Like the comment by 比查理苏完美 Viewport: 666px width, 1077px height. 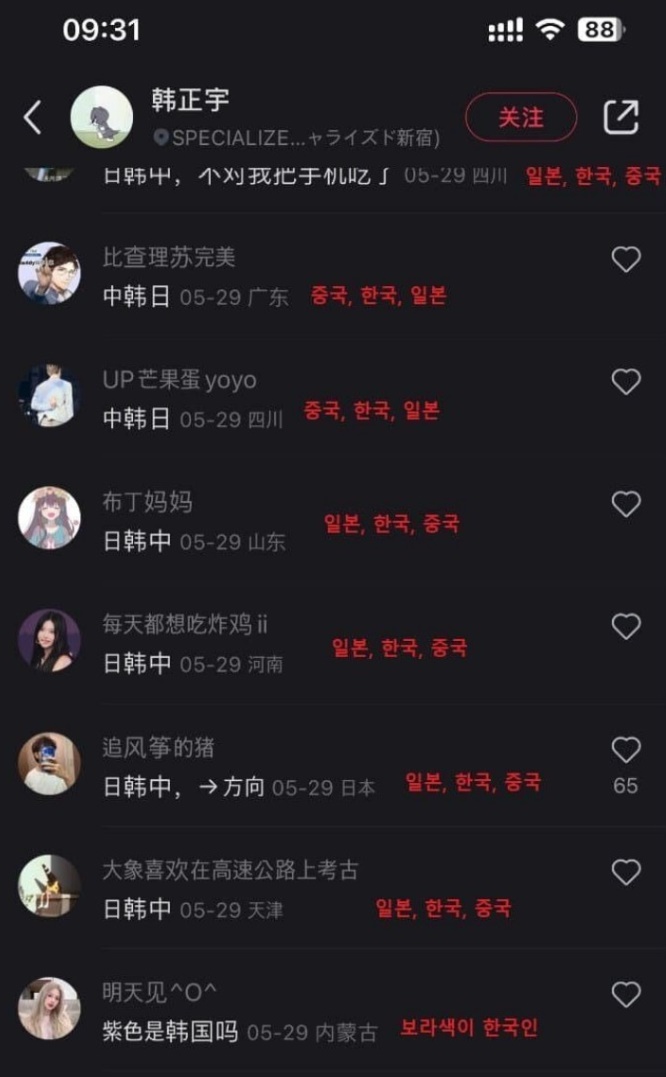[x=626, y=260]
